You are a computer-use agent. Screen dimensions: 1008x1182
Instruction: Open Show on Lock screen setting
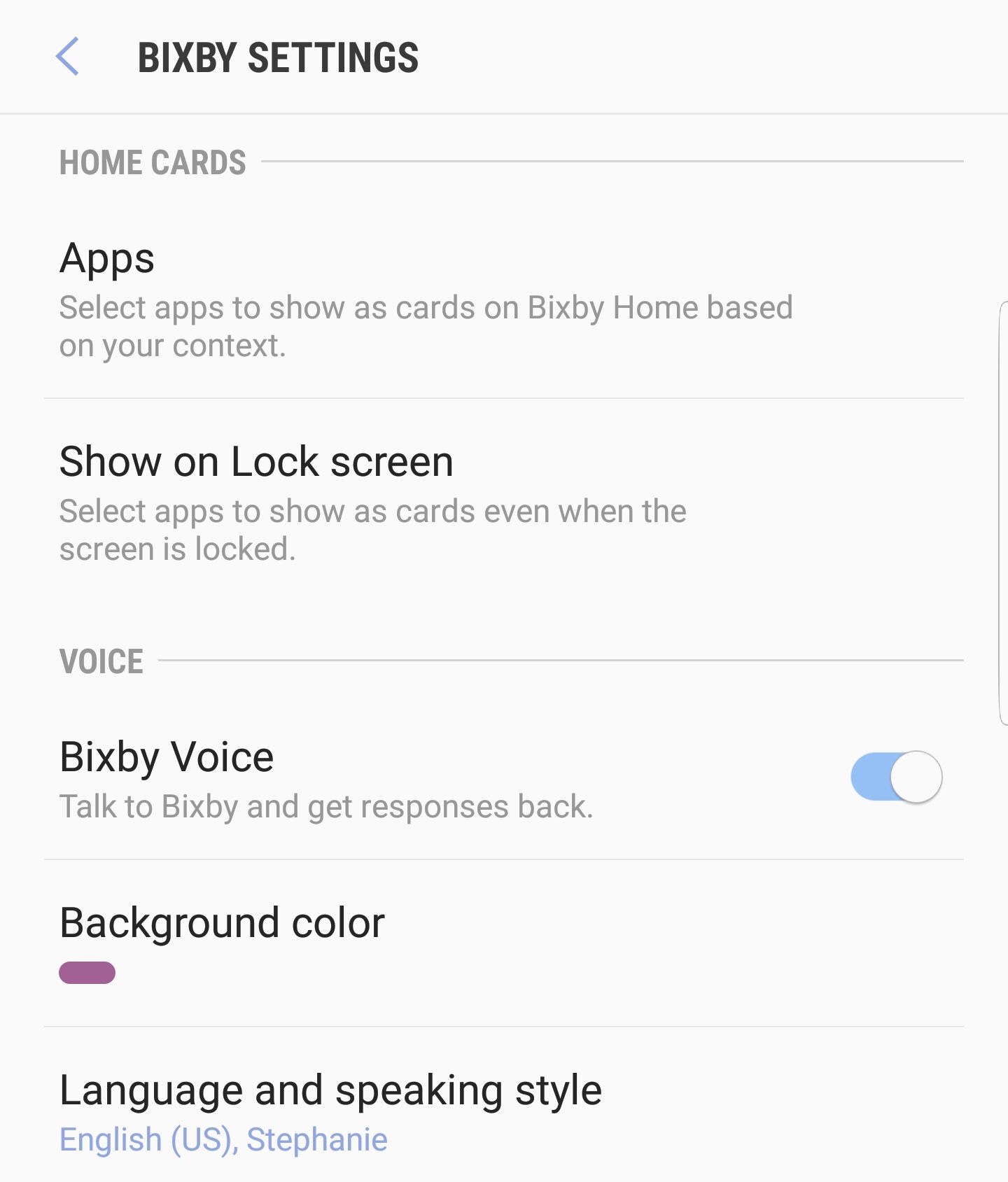(372, 502)
